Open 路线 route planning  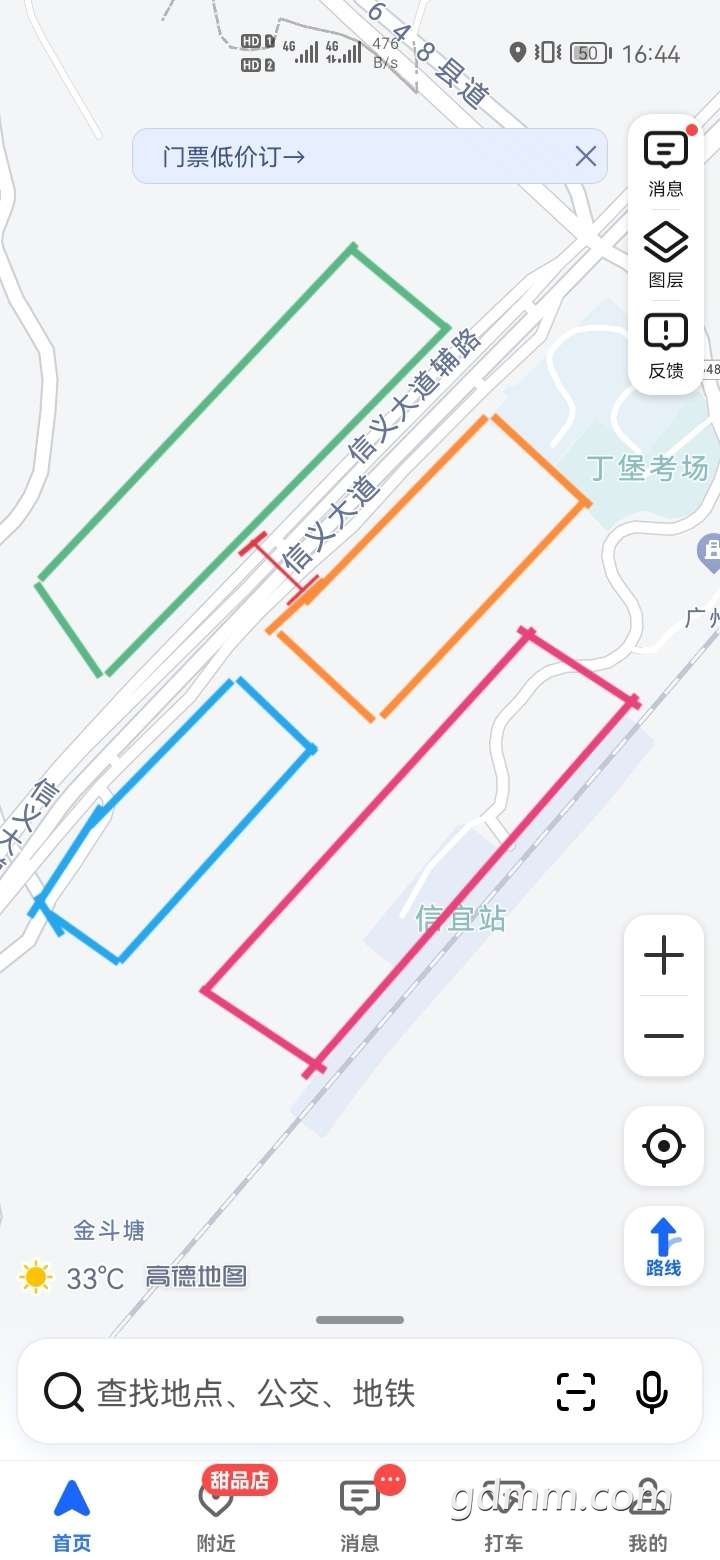click(x=664, y=1246)
